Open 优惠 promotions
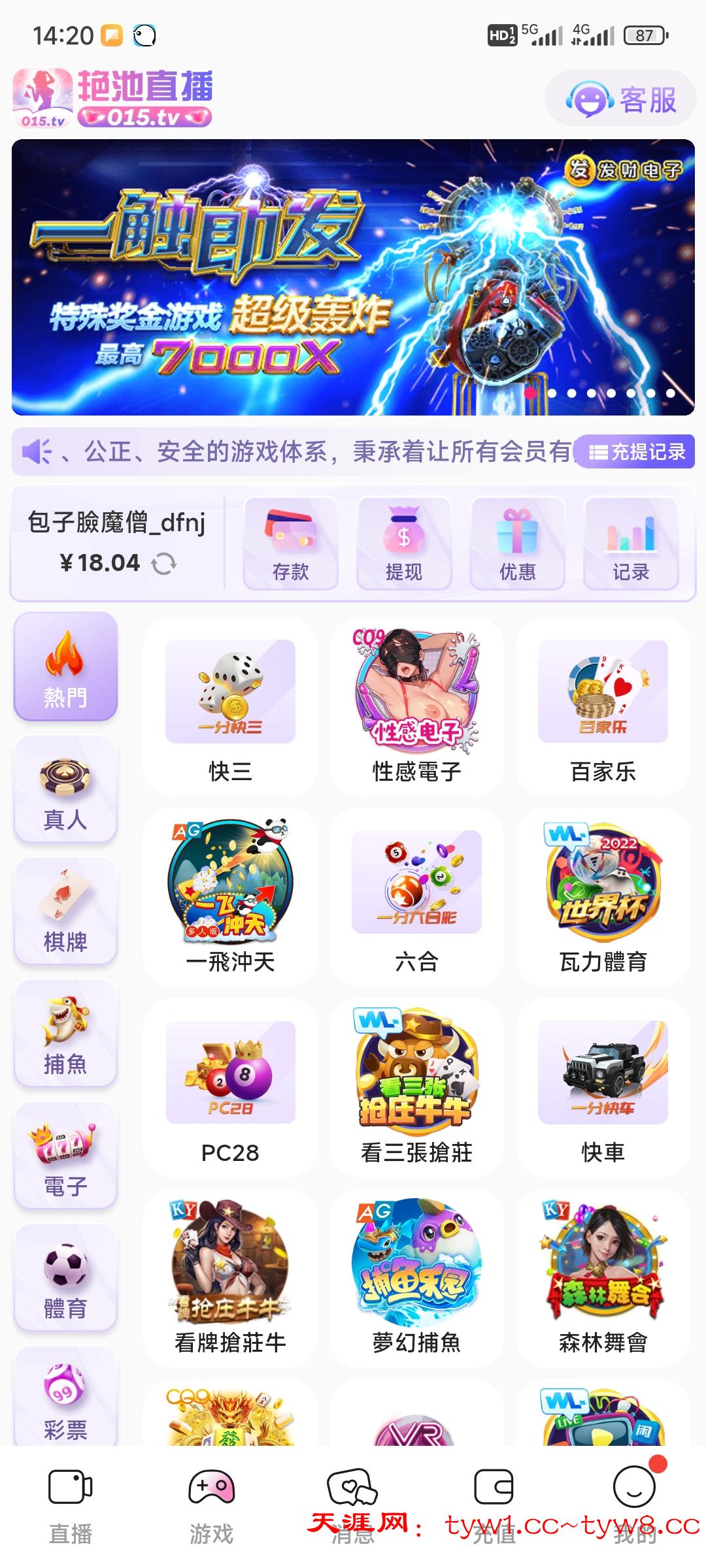 point(517,544)
